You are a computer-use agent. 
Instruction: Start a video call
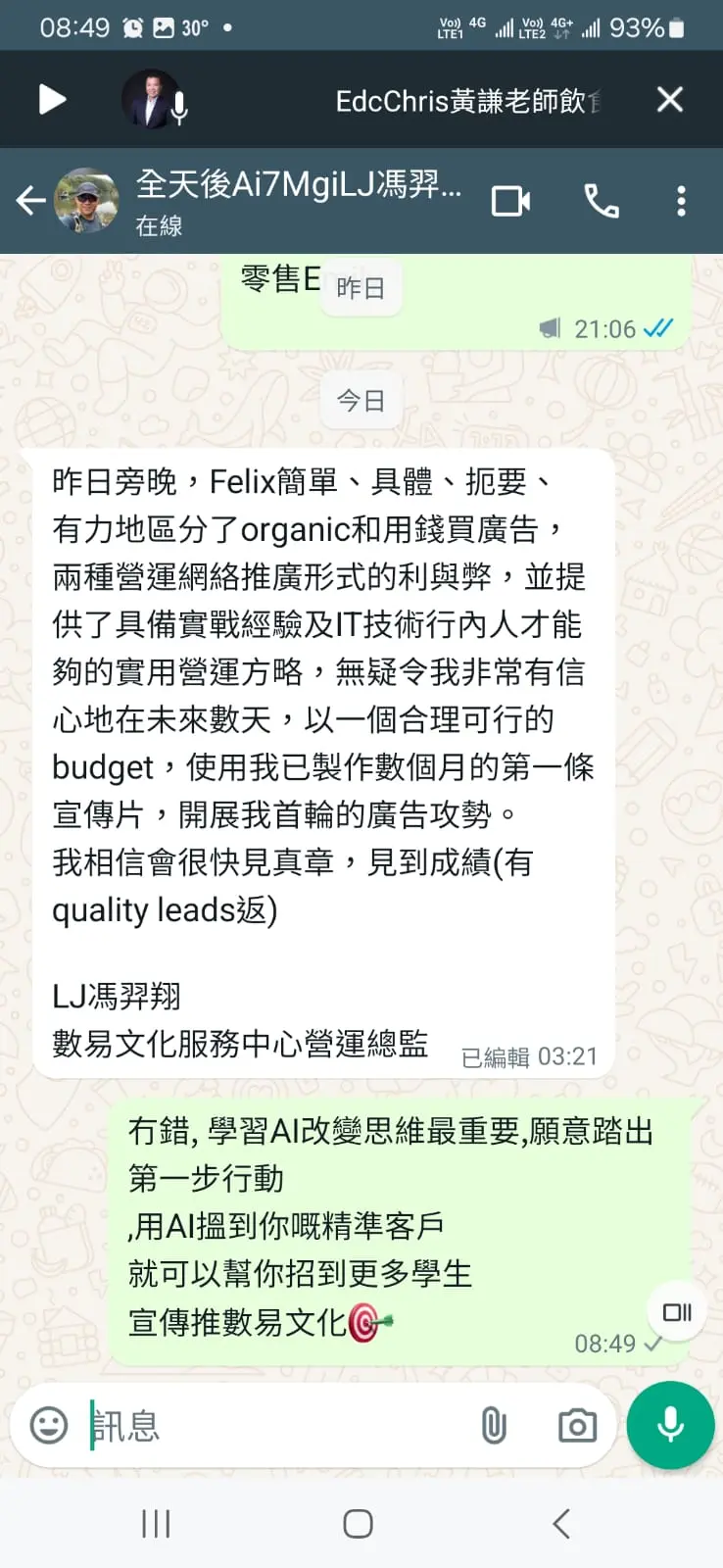coord(510,201)
